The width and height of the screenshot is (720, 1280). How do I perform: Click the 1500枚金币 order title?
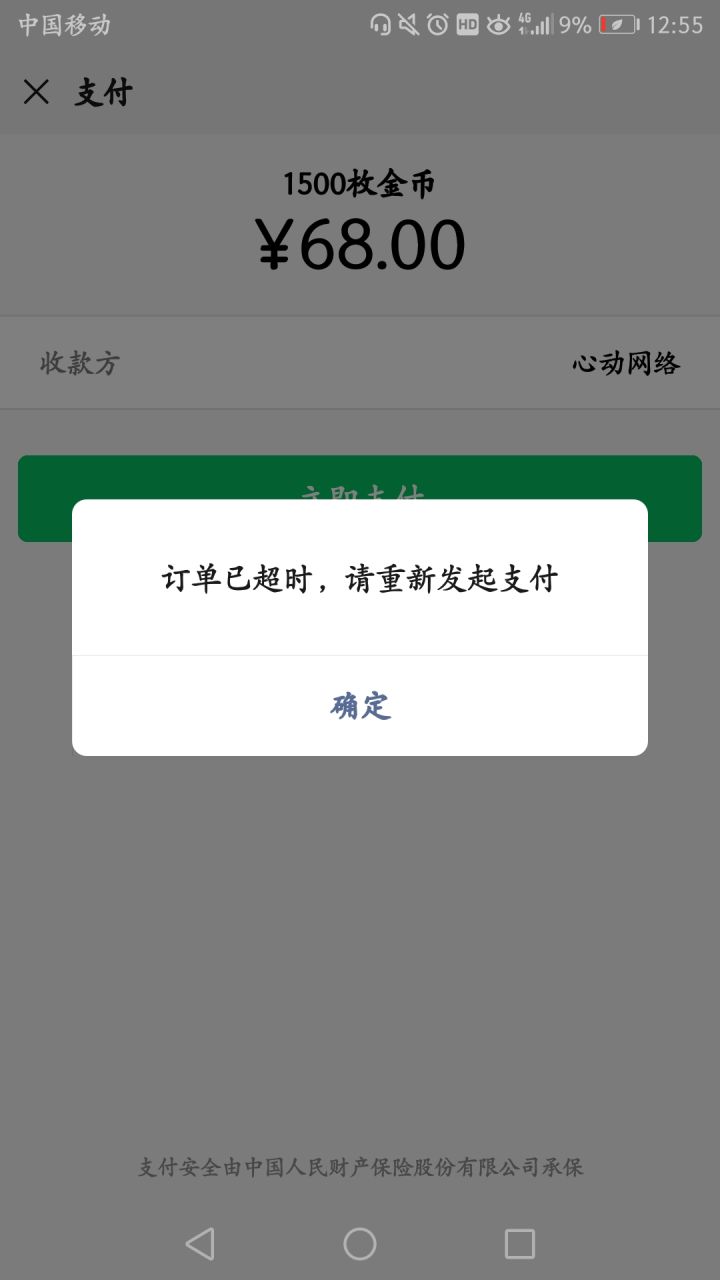[x=360, y=183]
